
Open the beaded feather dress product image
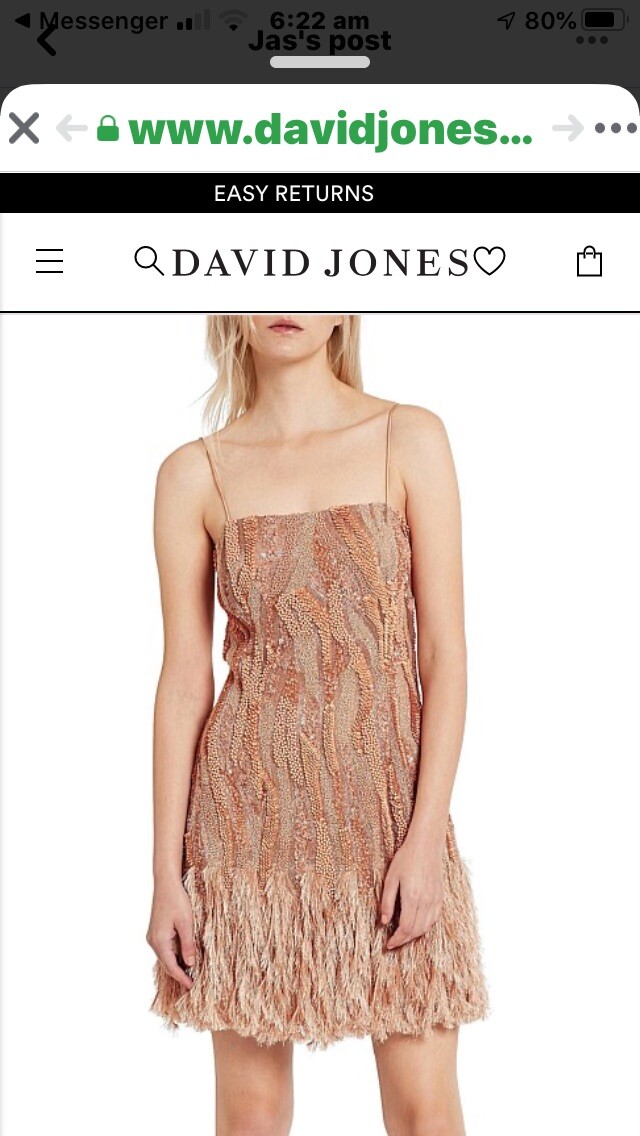coord(318,700)
